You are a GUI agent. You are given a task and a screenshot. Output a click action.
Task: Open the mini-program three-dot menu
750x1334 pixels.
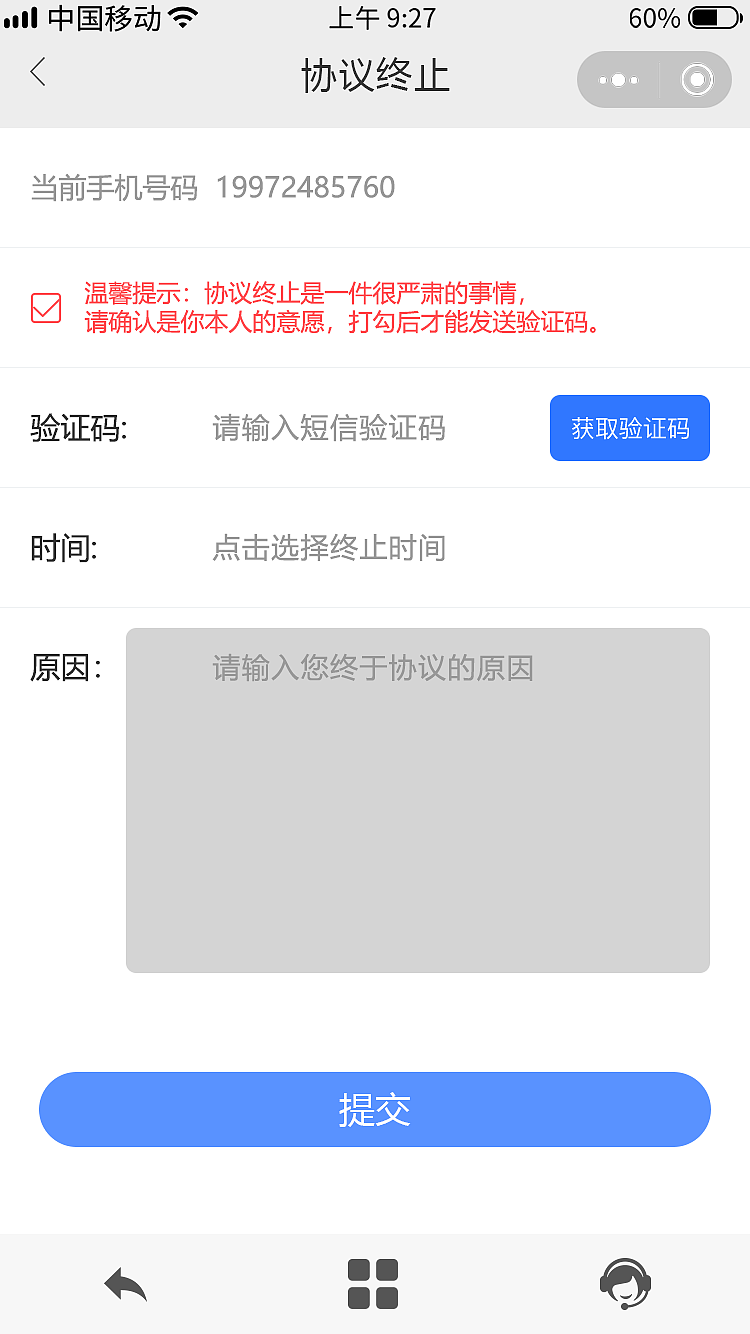tap(617, 79)
